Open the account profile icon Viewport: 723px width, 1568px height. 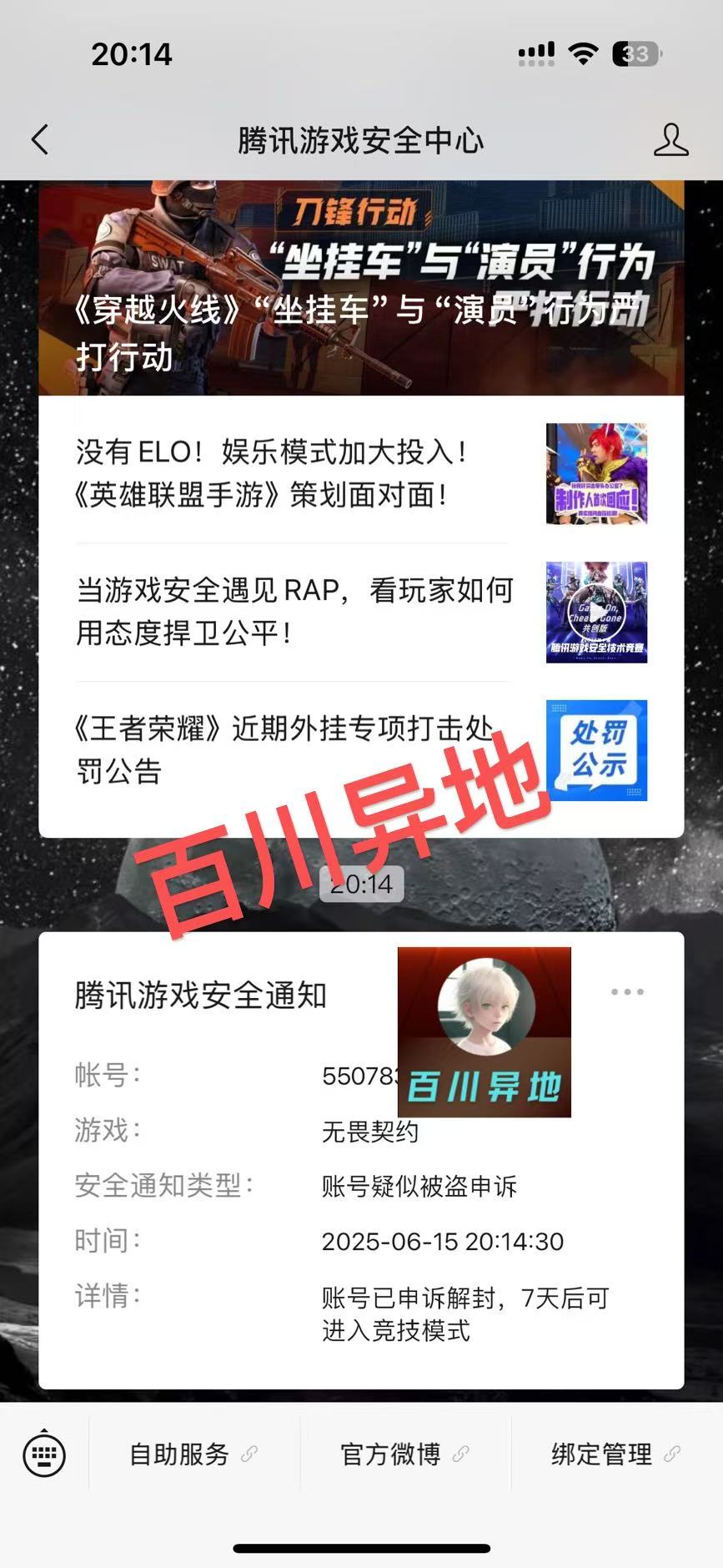(670, 139)
